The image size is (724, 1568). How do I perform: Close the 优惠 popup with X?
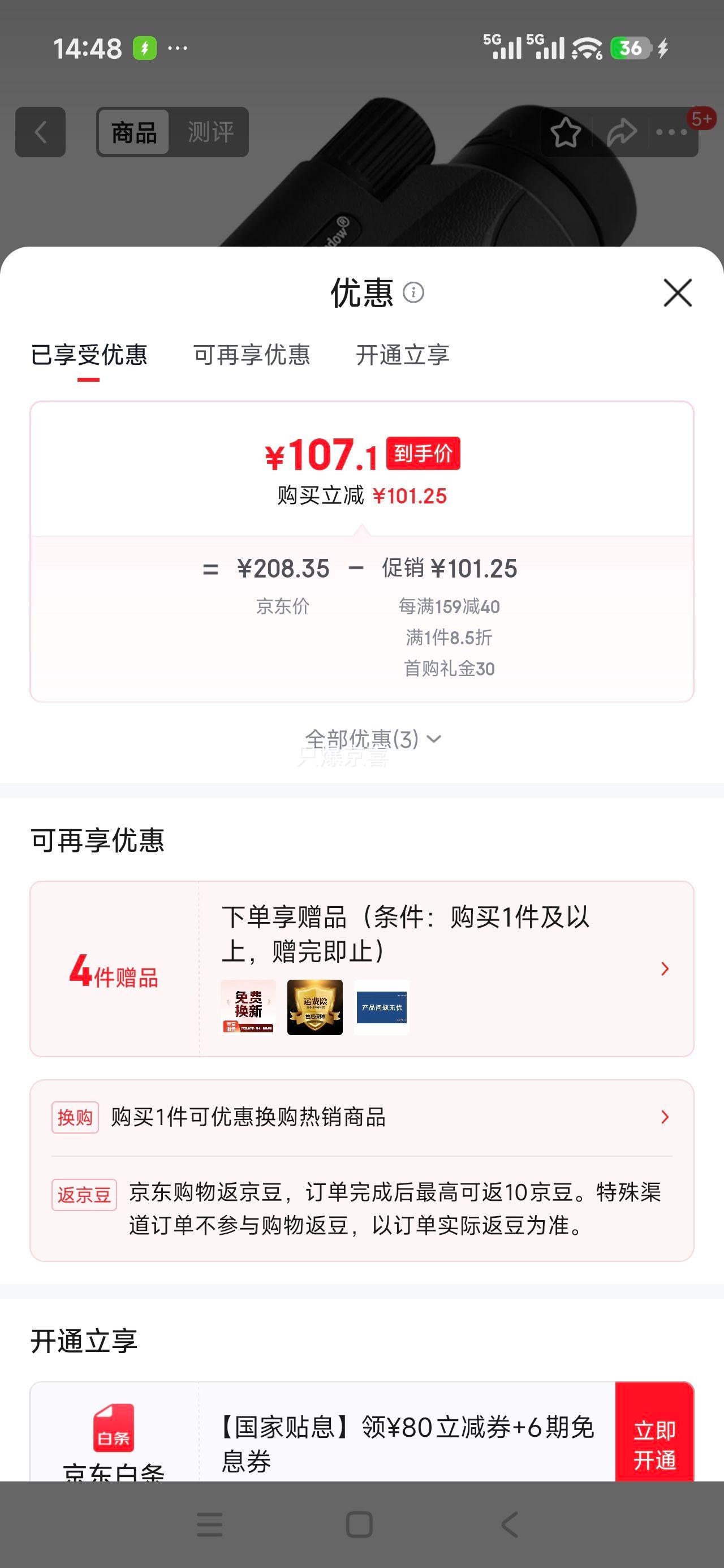click(678, 292)
